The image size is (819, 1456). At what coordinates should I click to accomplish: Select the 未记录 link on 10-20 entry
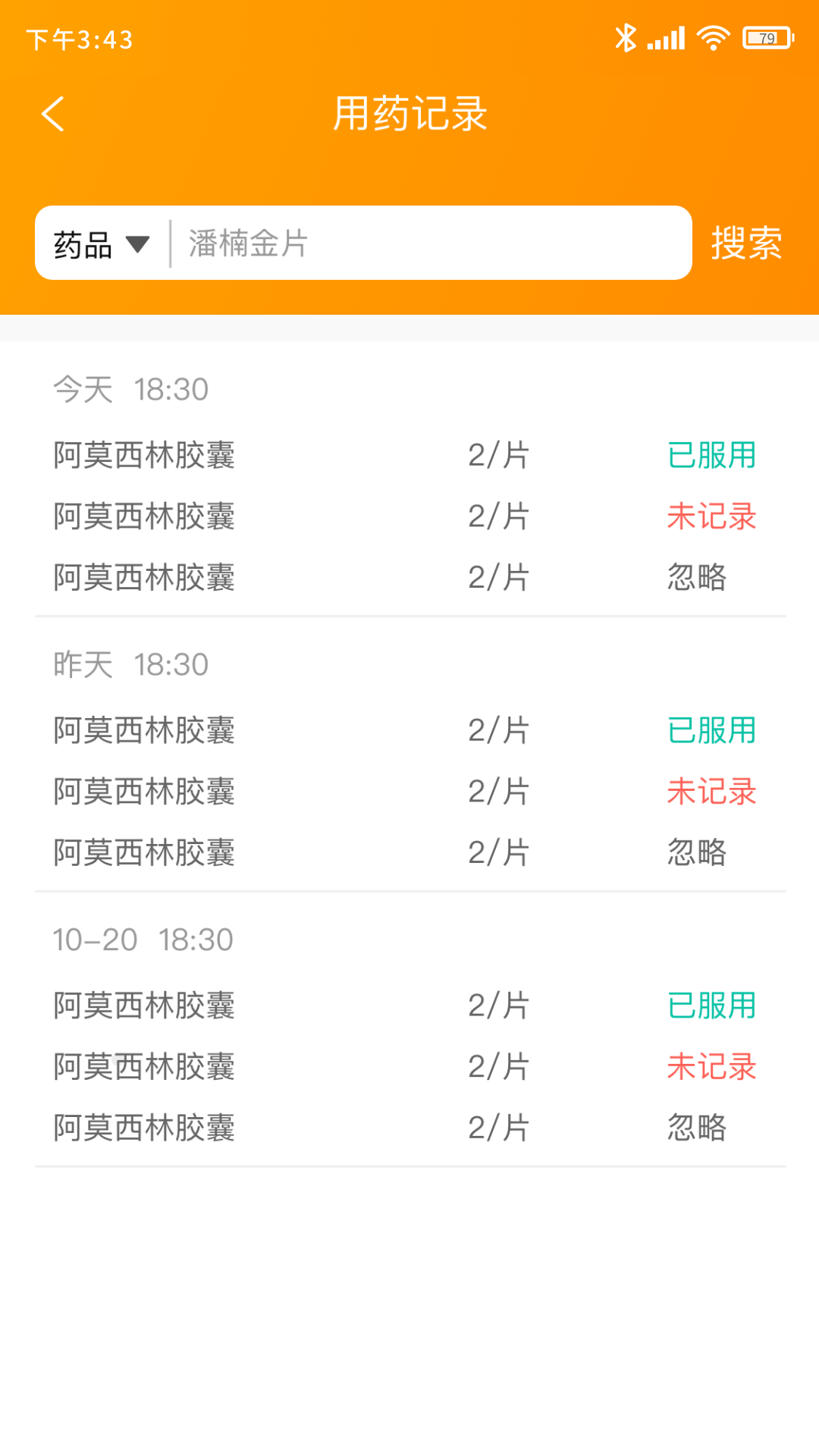coord(711,1066)
